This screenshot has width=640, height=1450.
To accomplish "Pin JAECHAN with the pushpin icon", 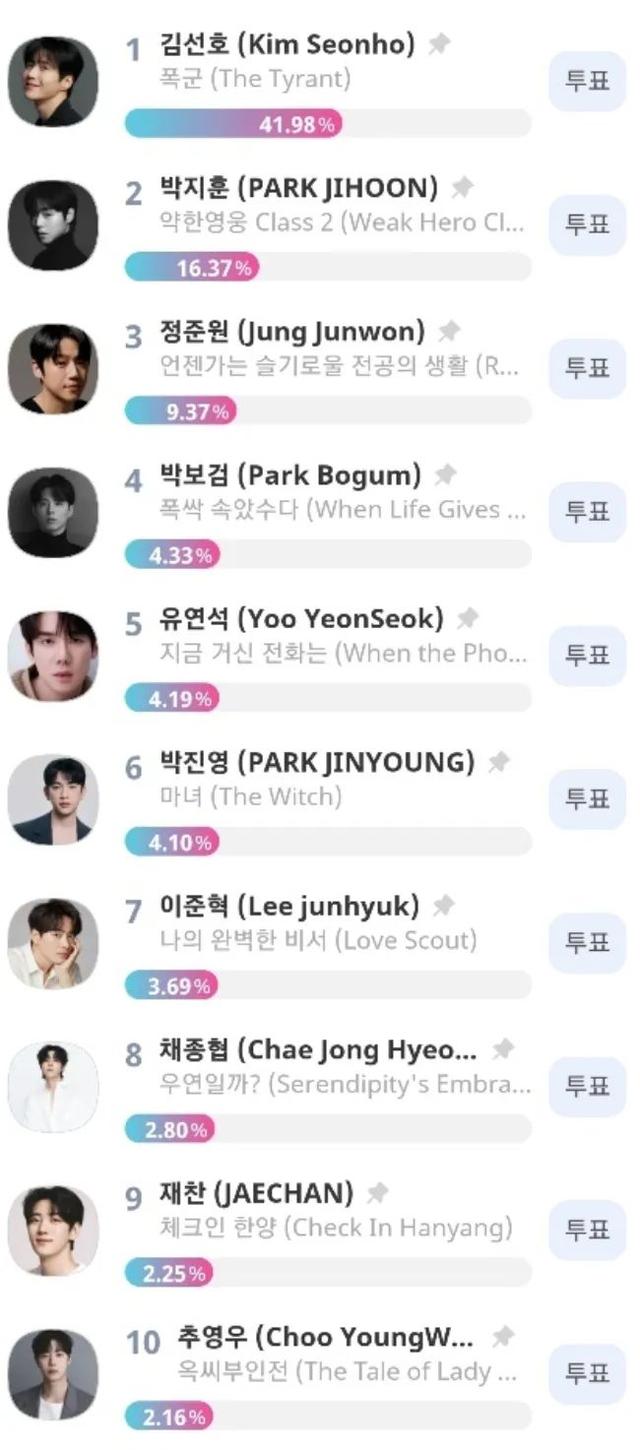I will coord(377,1192).
